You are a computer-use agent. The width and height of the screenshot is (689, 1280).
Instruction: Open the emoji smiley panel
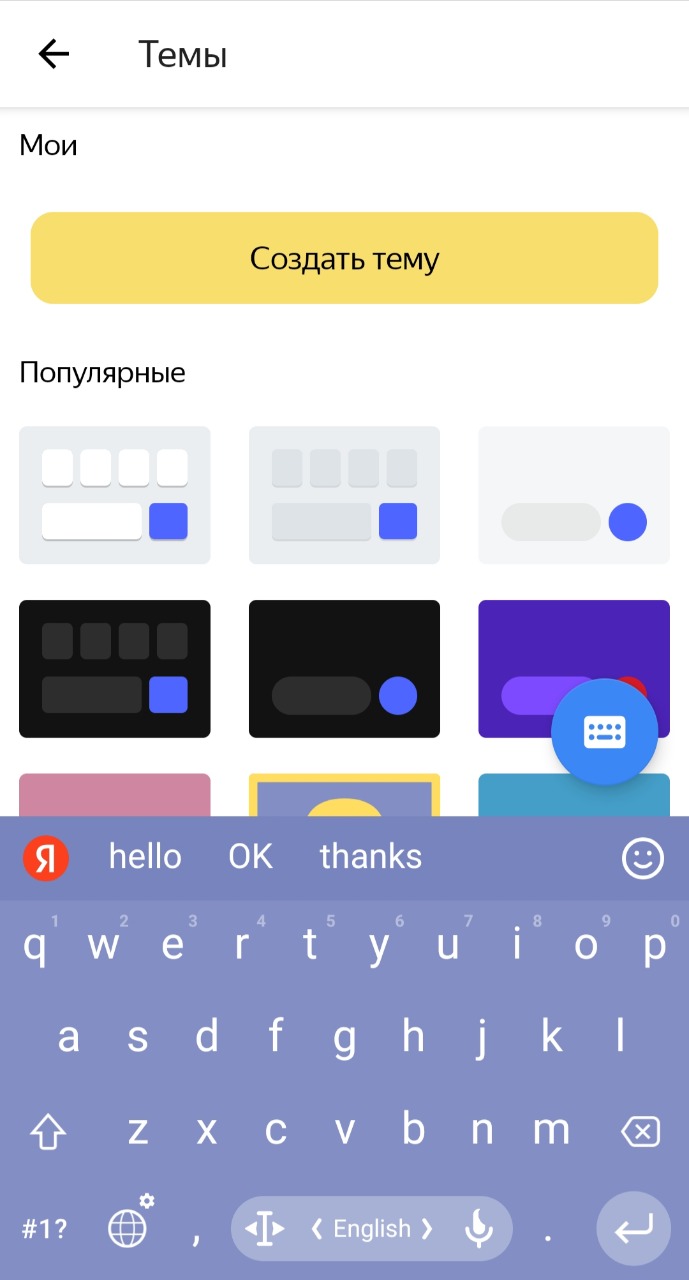642,858
